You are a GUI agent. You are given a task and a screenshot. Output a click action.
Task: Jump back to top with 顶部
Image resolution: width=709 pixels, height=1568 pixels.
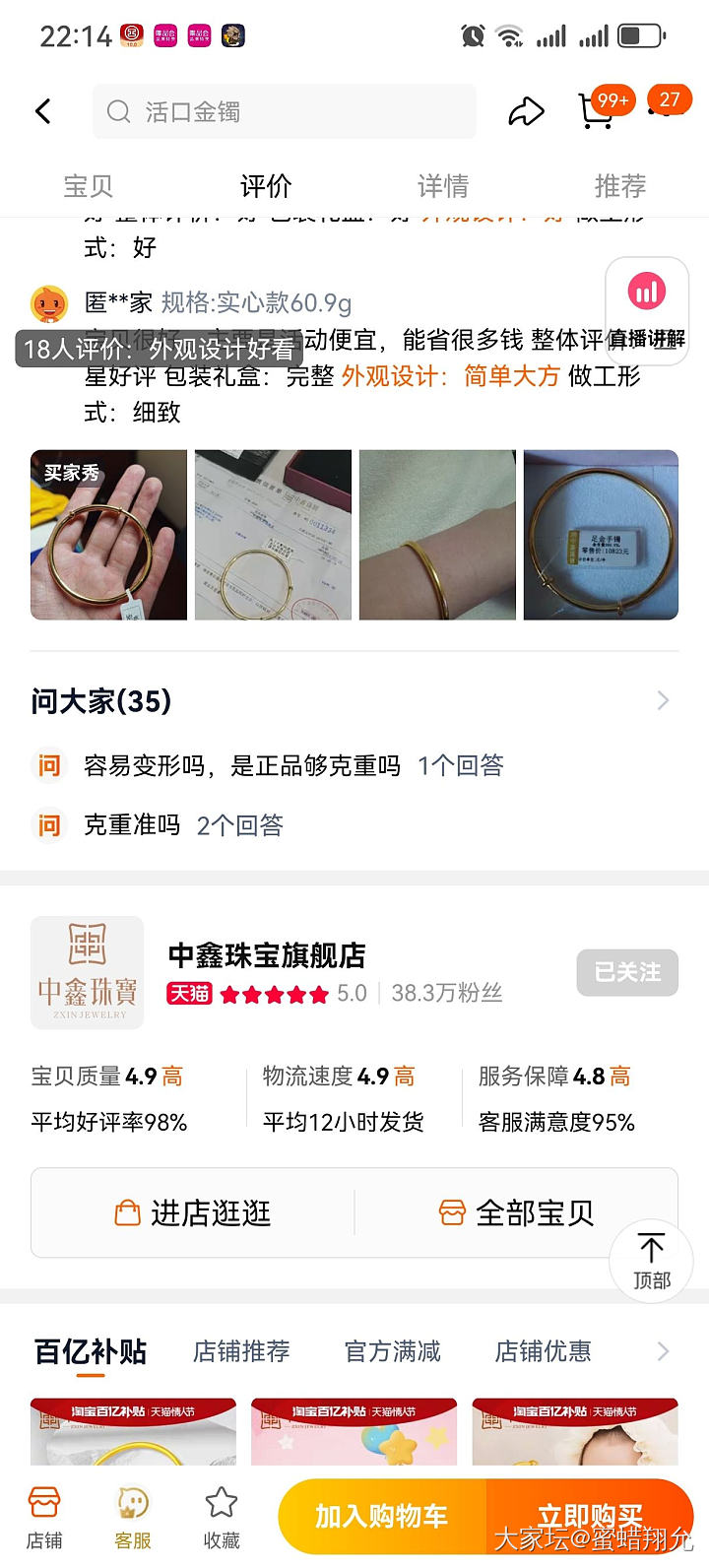pyautogui.click(x=651, y=1260)
